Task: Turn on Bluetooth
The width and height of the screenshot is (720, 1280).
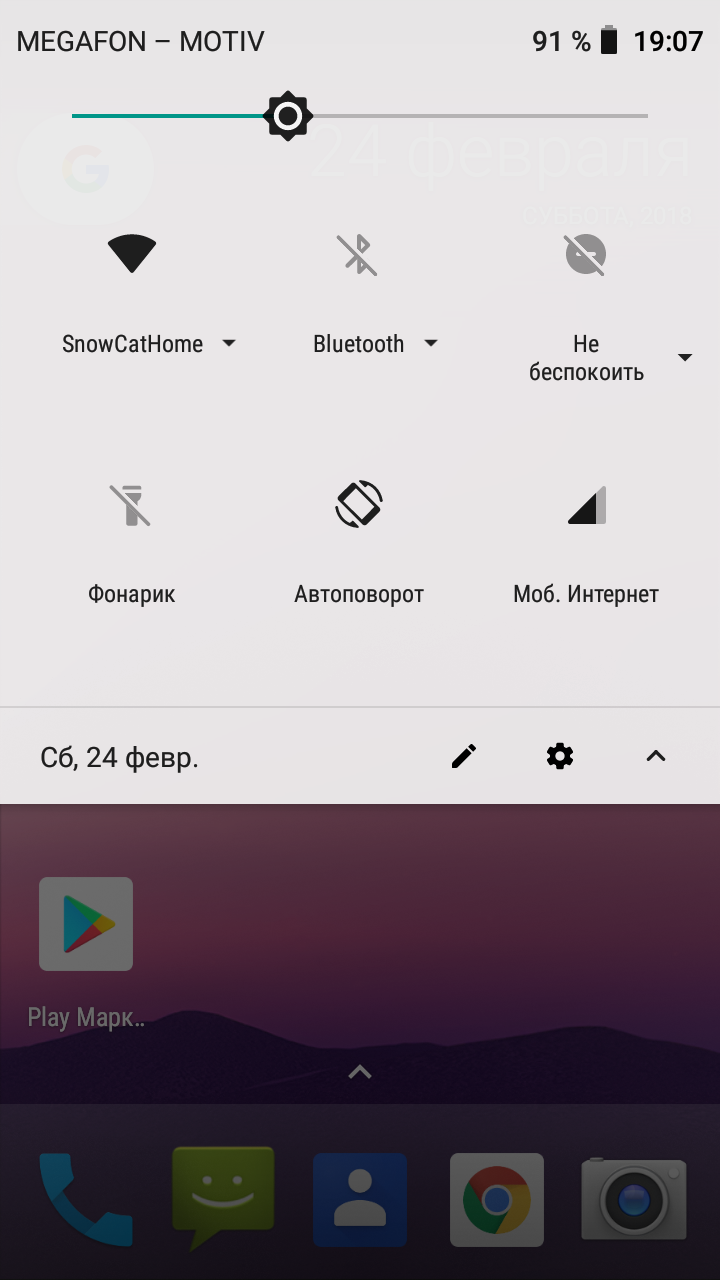Action: click(359, 254)
